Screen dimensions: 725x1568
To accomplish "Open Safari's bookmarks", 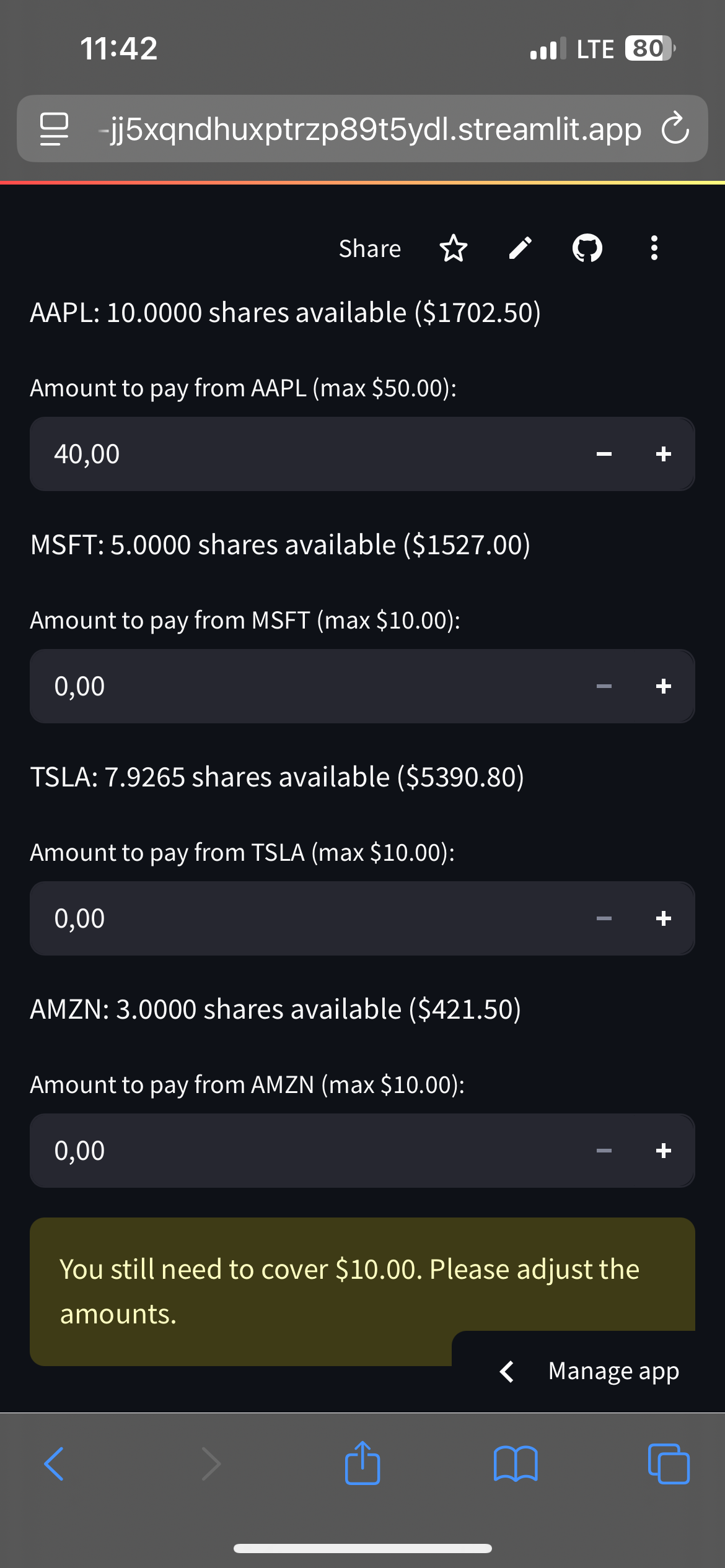I will 516,1464.
